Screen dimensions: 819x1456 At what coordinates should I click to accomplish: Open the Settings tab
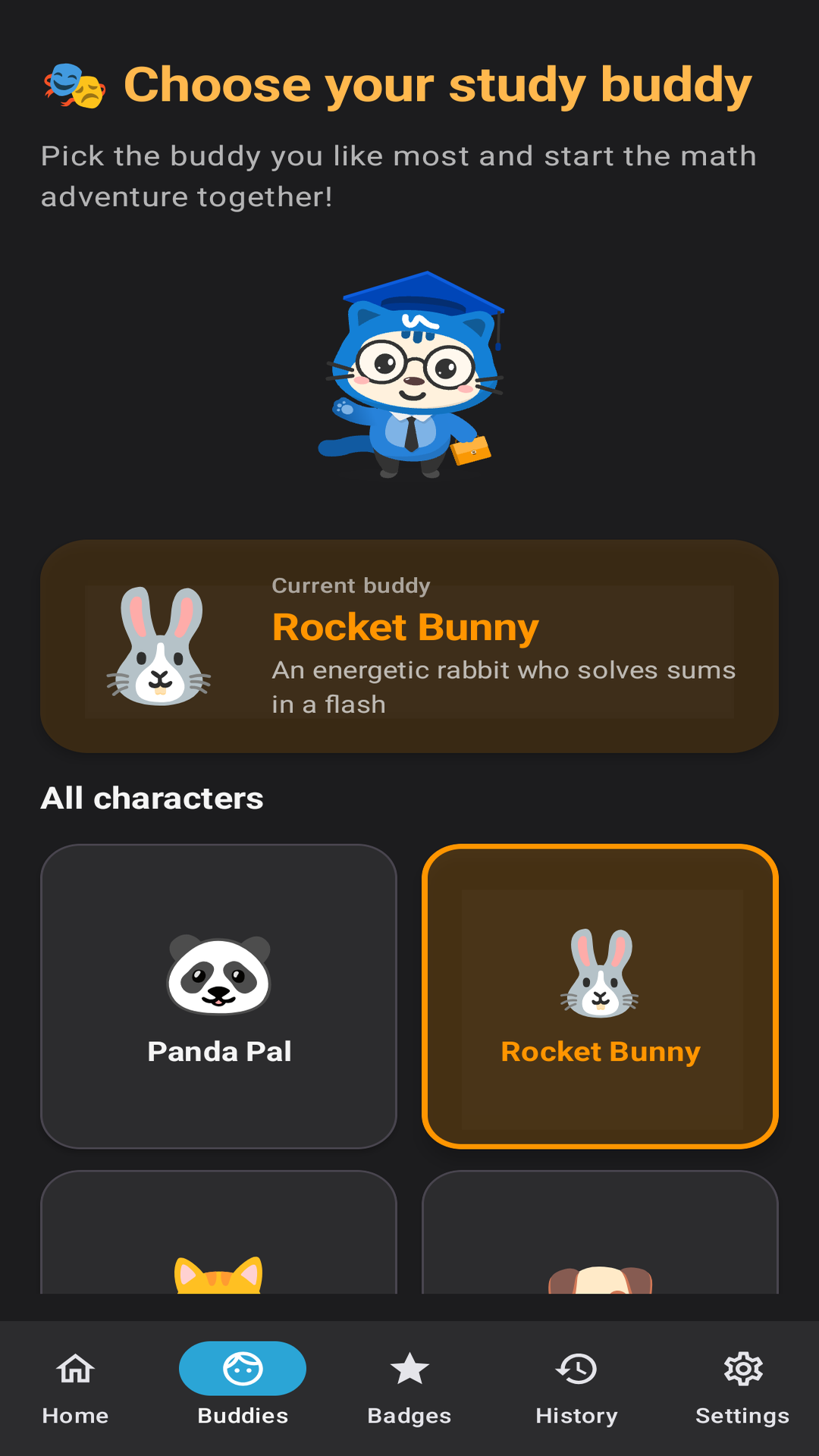click(x=742, y=1386)
